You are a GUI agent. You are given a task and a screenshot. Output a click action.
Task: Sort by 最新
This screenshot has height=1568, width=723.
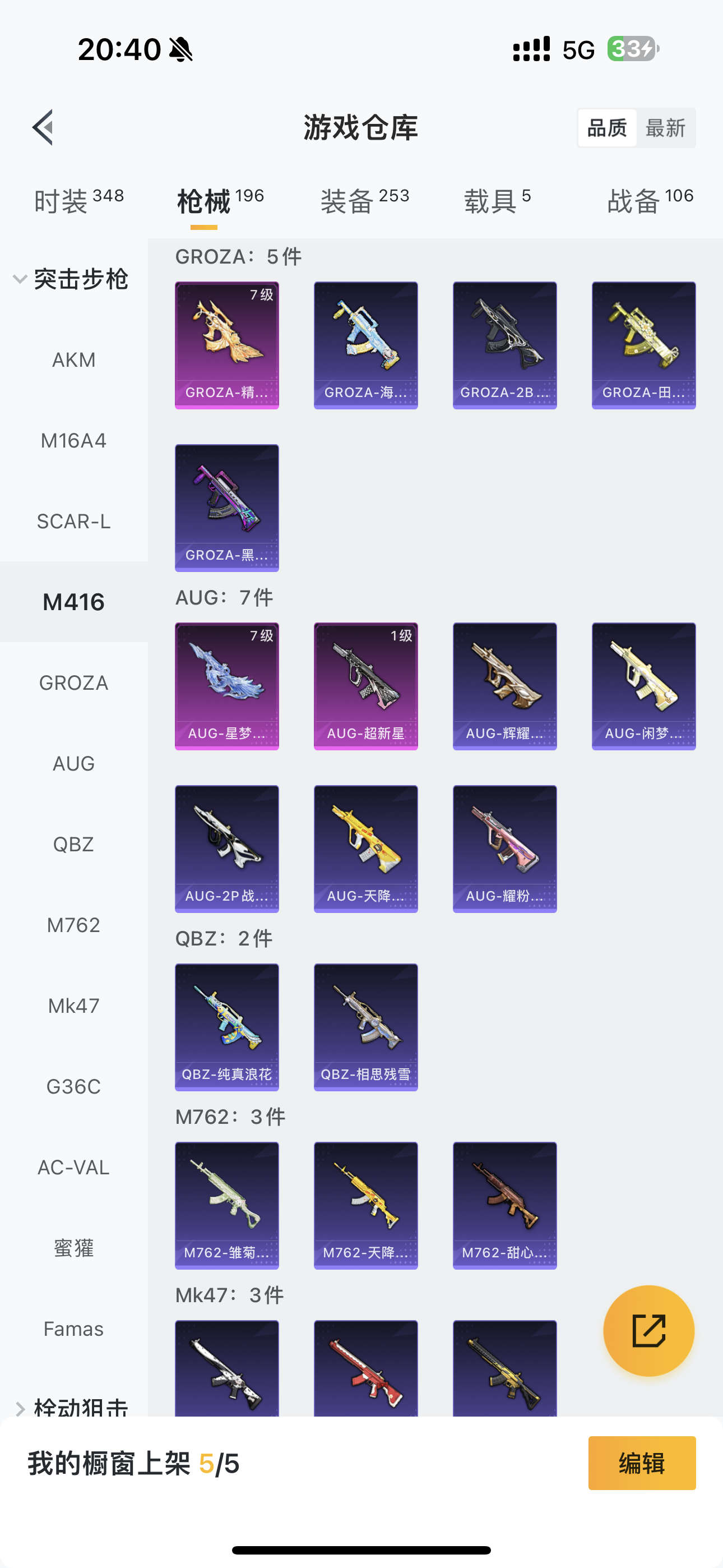pos(665,128)
